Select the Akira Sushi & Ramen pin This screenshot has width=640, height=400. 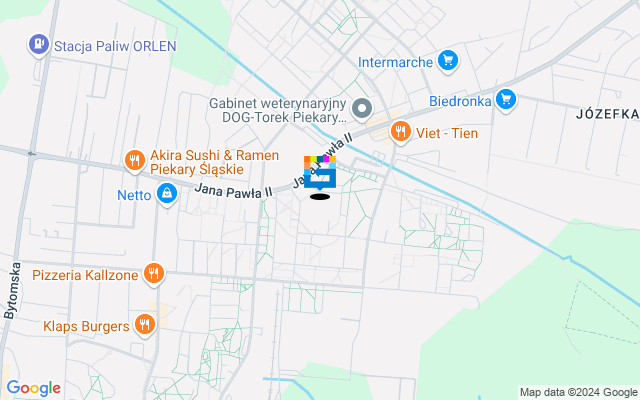coord(134,160)
